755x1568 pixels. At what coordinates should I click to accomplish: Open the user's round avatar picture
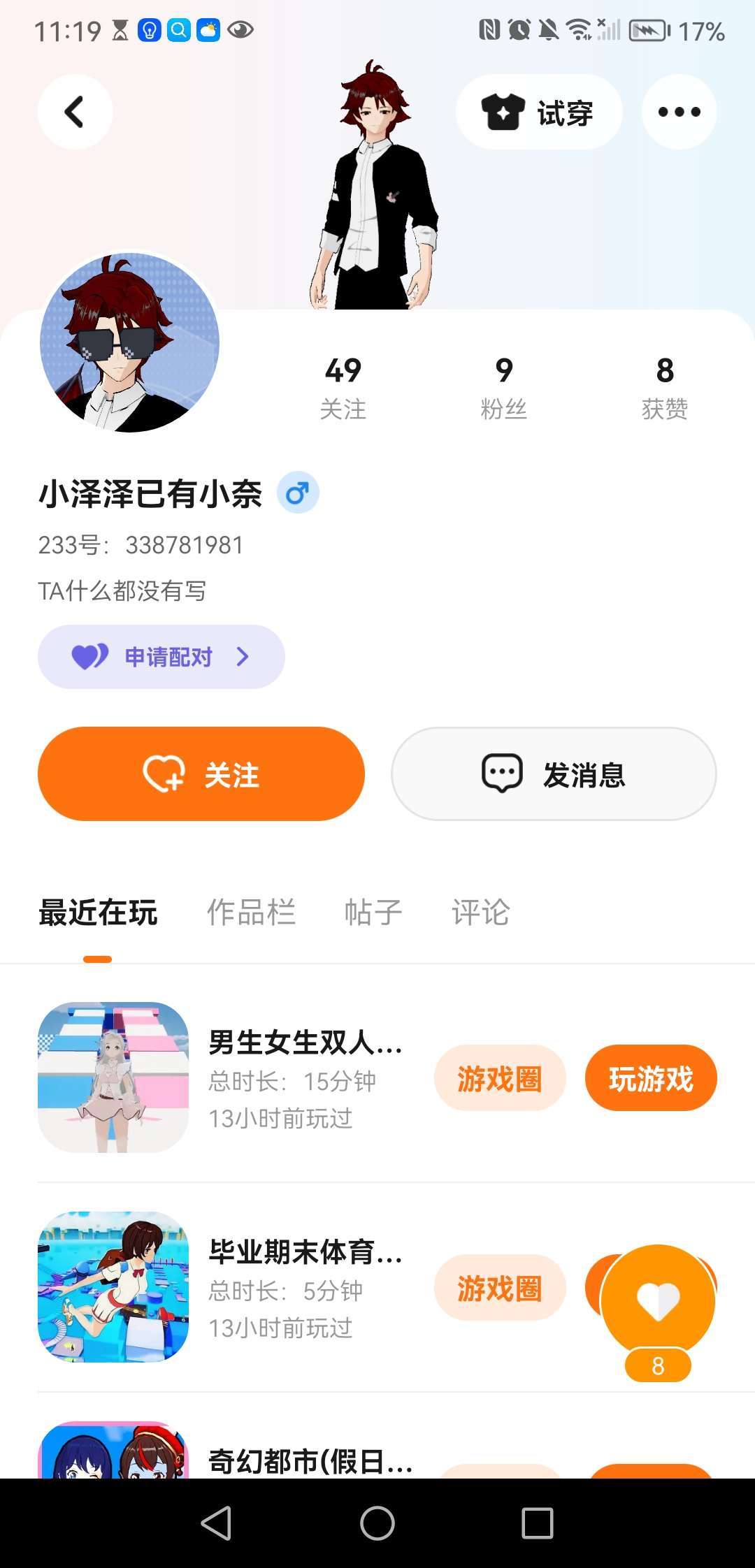129,342
